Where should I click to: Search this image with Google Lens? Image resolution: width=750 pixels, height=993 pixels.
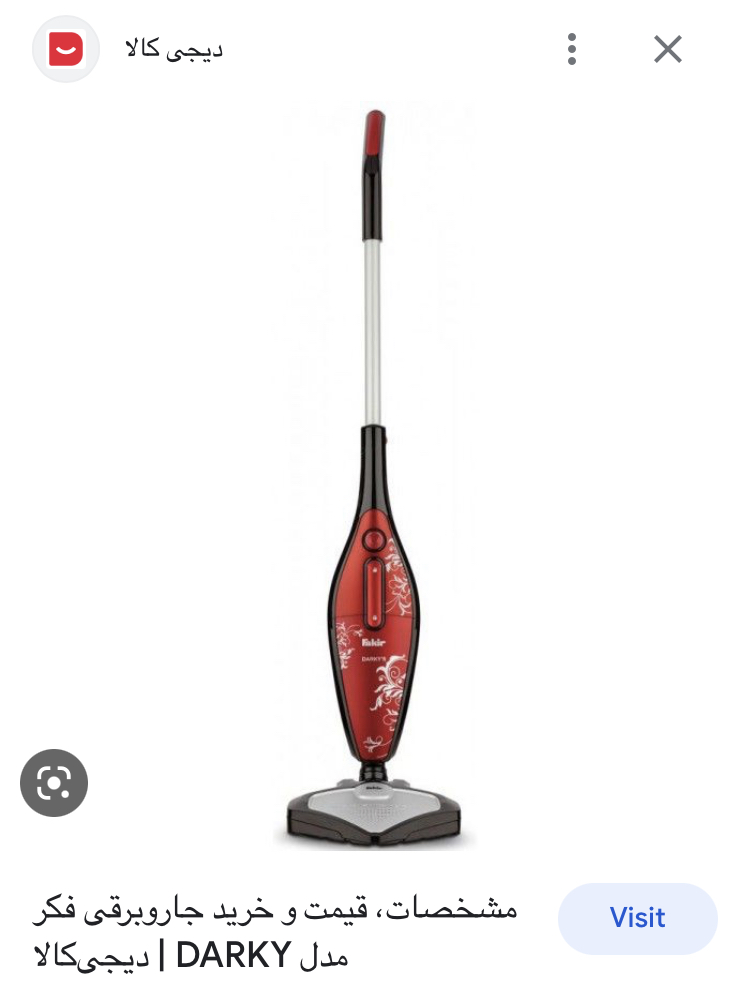tap(54, 782)
